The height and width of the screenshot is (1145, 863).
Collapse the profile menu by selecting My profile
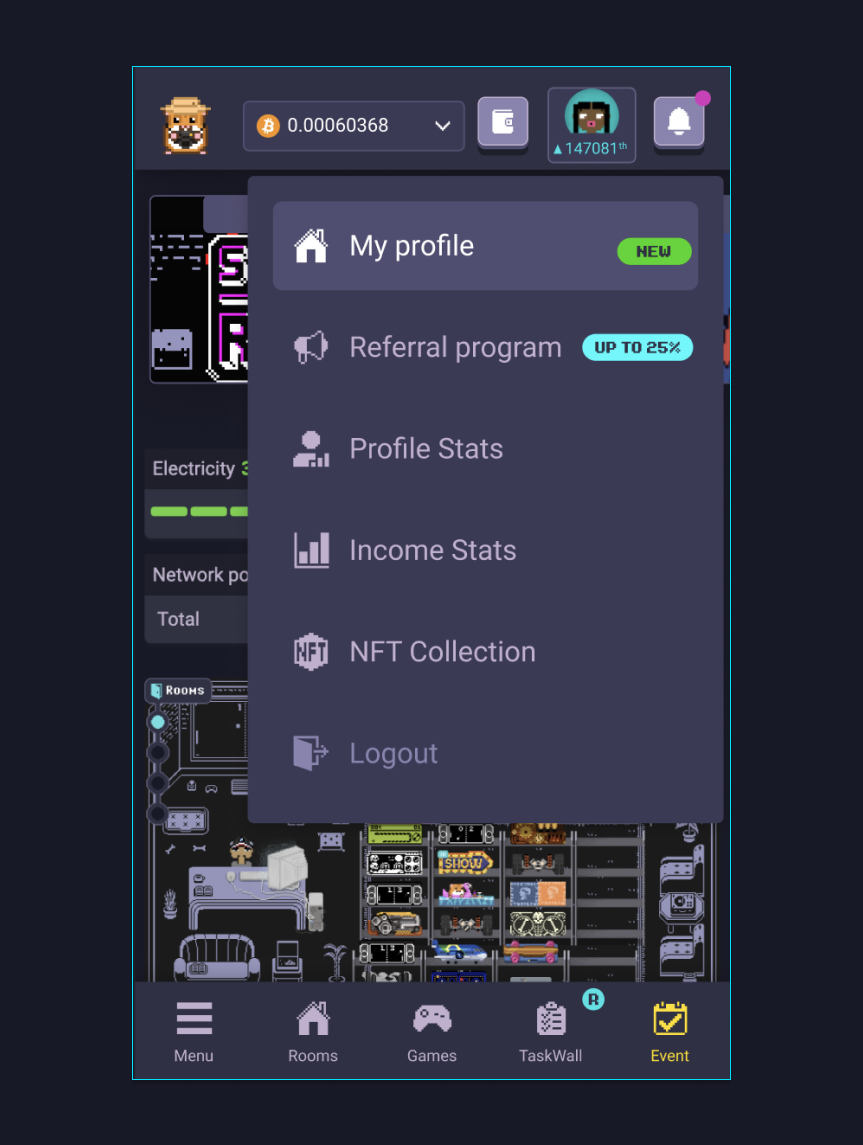(x=450, y=246)
